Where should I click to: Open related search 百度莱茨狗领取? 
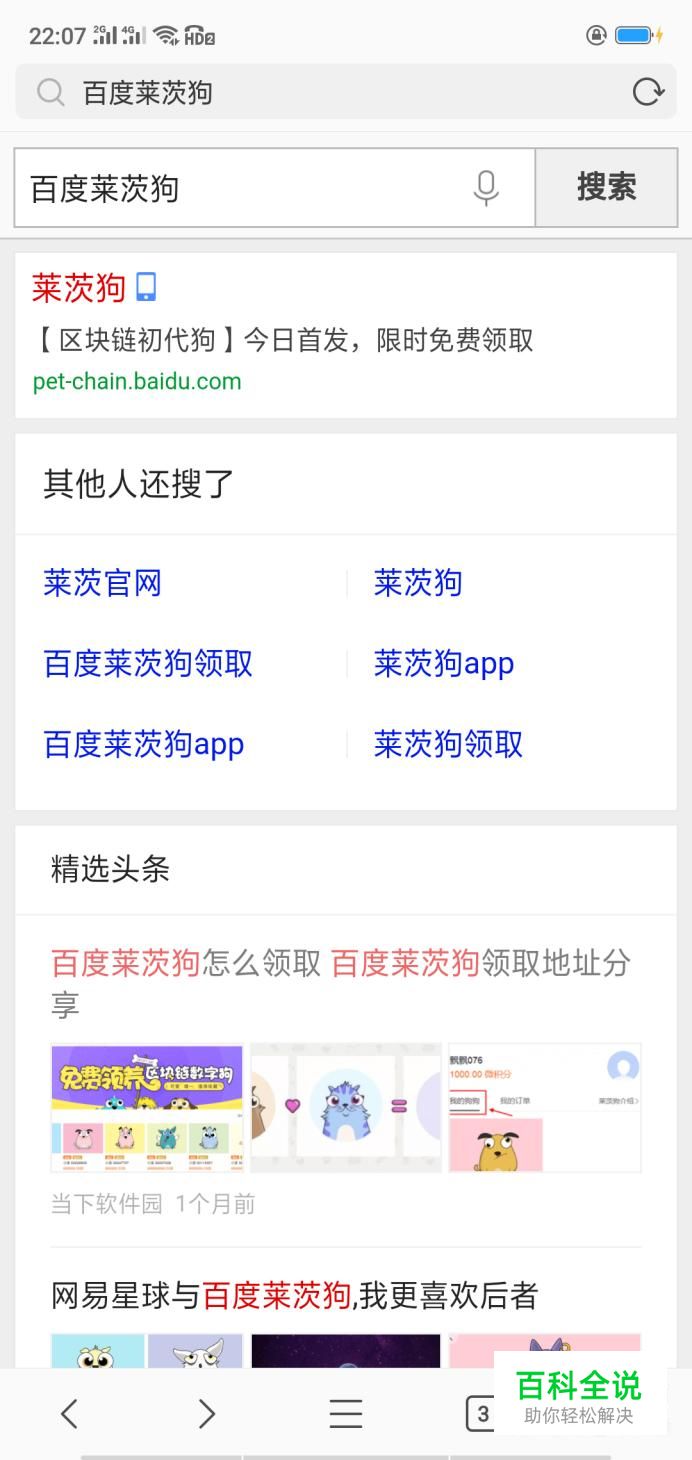(148, 664)
